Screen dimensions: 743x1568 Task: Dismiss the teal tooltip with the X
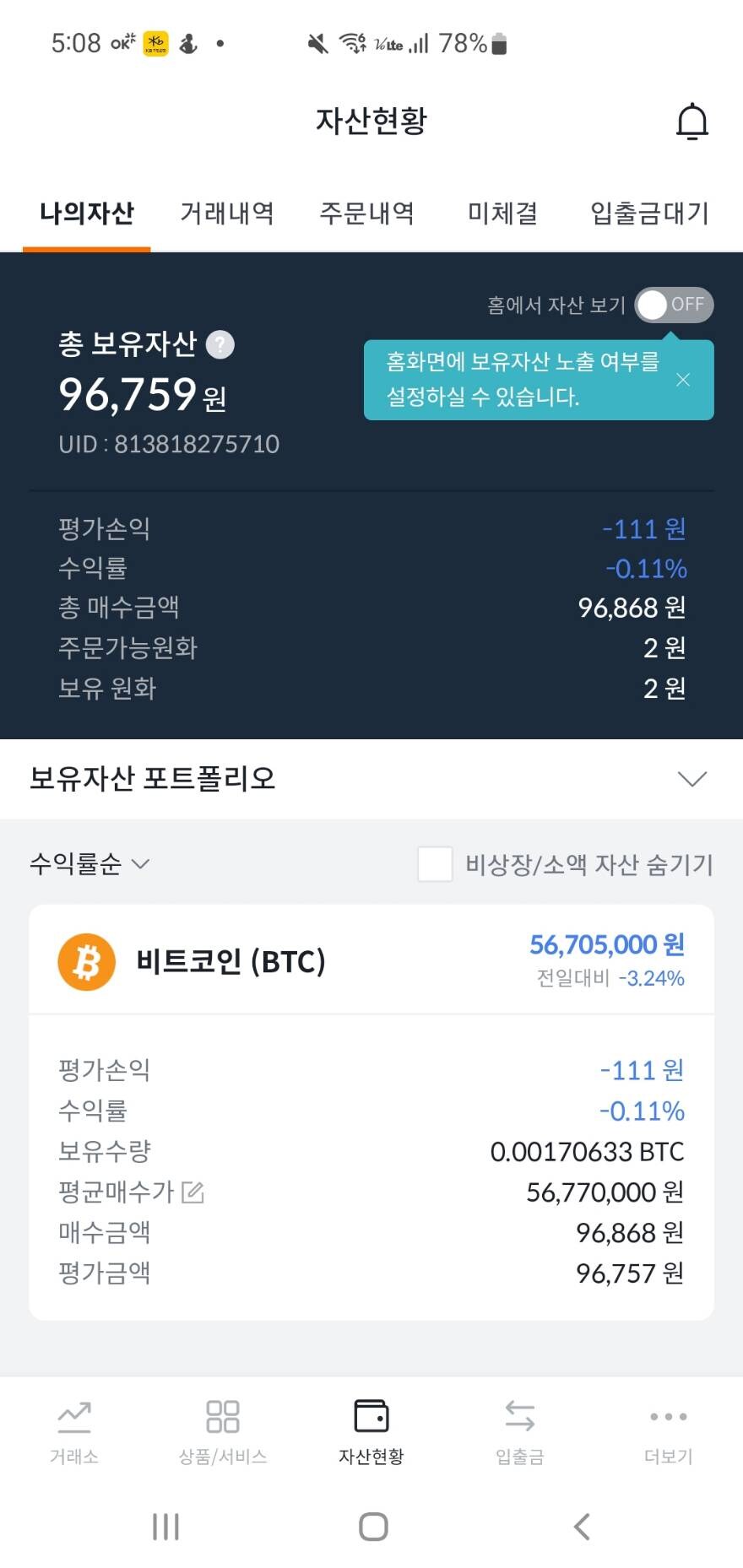pos(683,380)
